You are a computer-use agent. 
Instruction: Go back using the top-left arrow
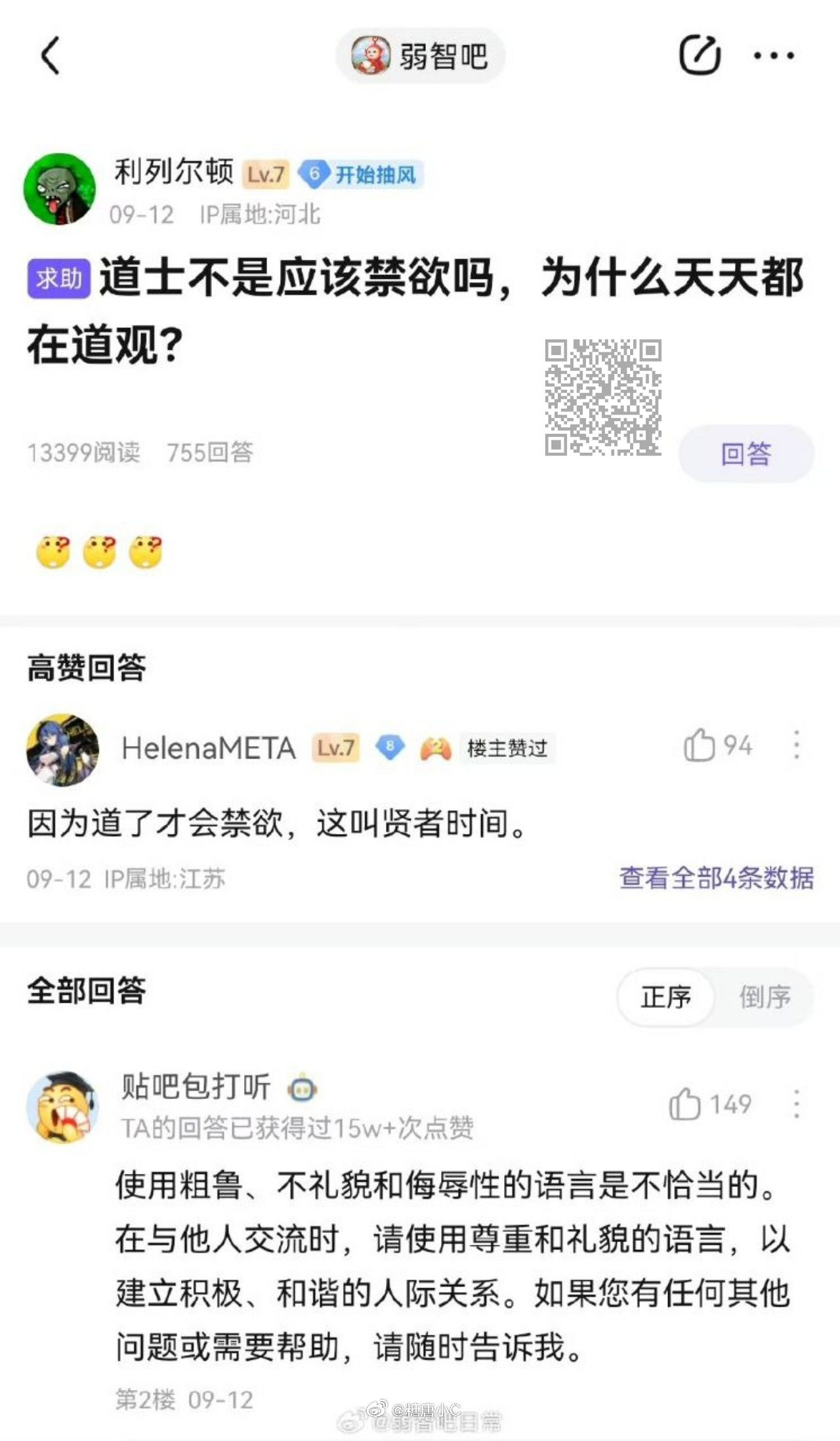pos(51,55)
